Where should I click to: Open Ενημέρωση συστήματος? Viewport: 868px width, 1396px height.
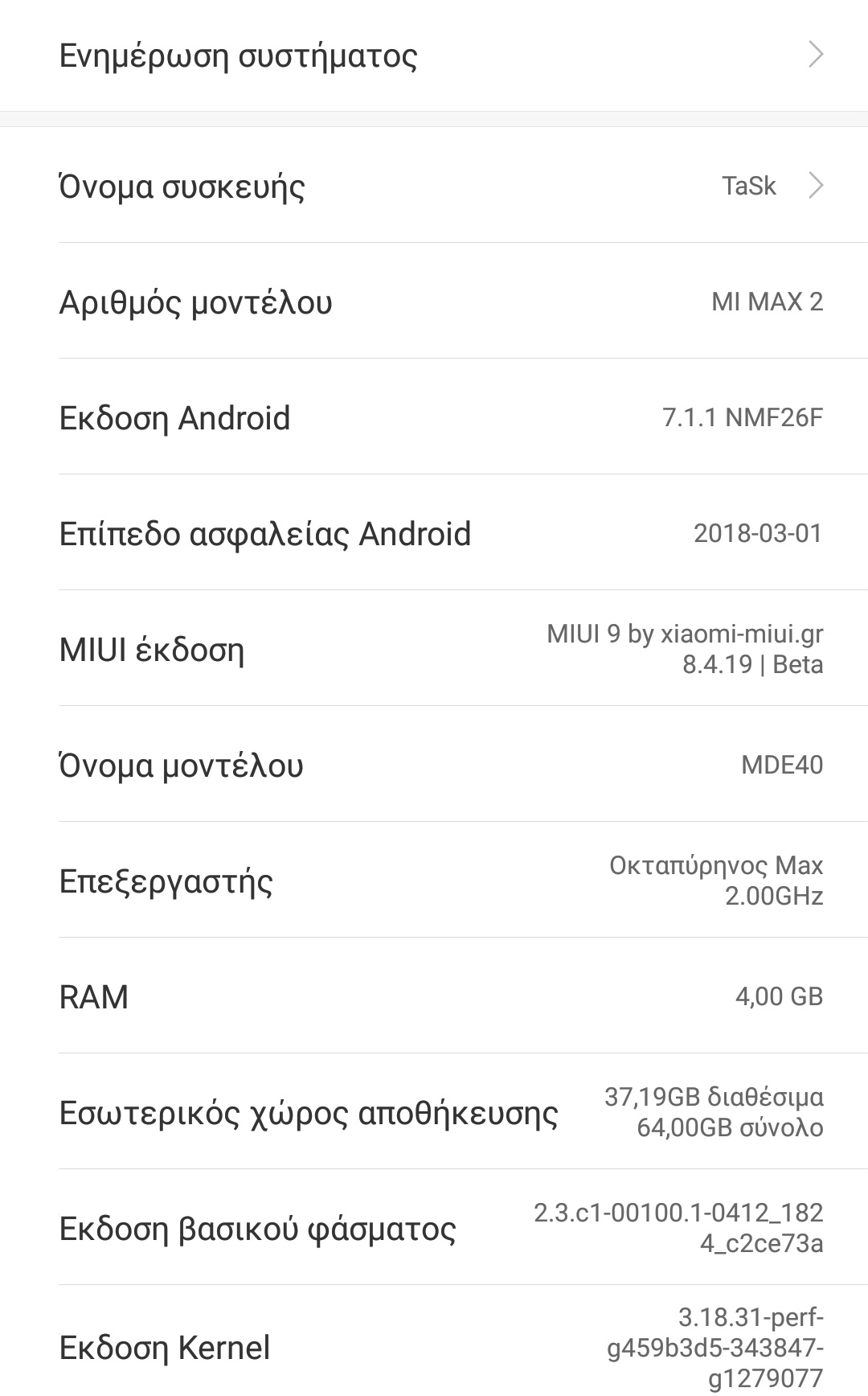coord(434,55)
